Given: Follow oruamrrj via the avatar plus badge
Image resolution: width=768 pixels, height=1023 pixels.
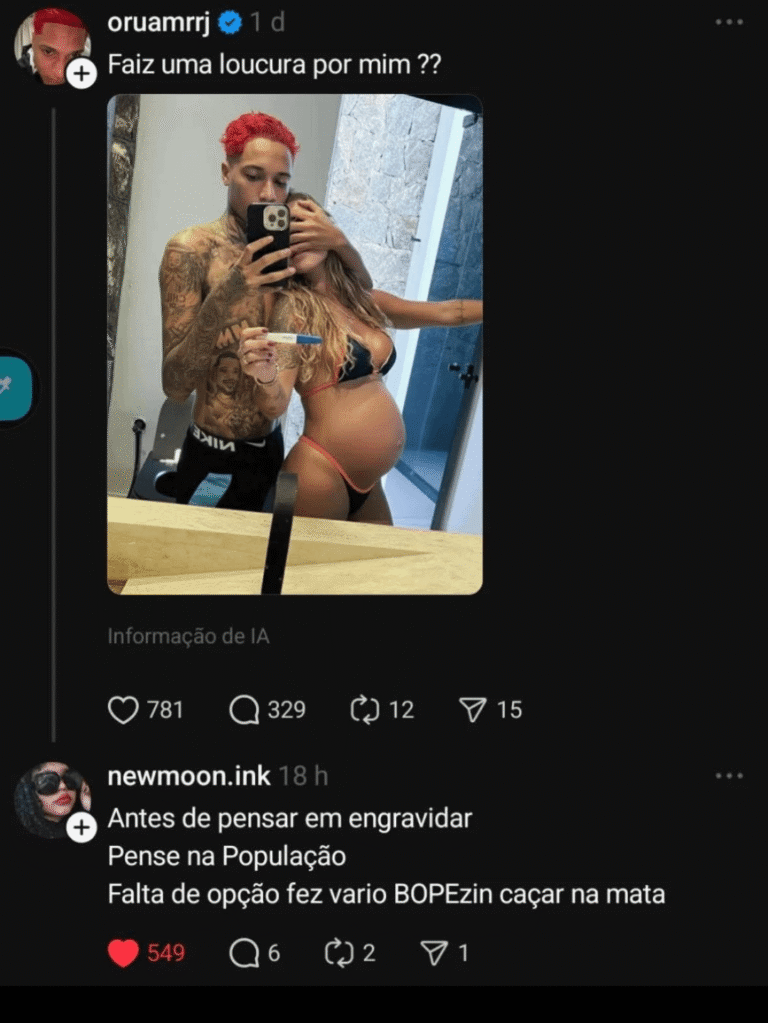Looking at the screenshot, I should point(81,73).
